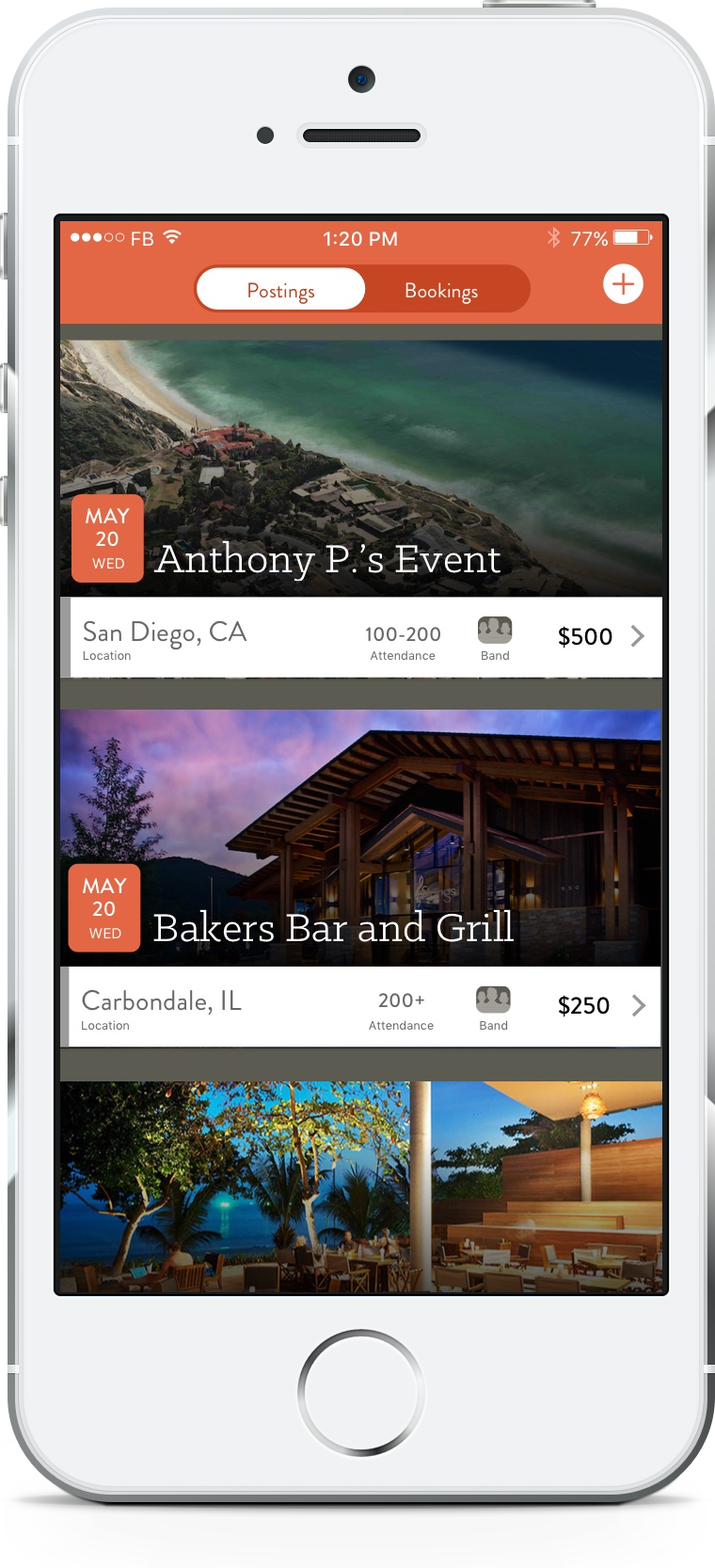715x1568 pixels.
Task: Switch to the Bookings tab
Action: pyautogui.click(x=441, y=291)
